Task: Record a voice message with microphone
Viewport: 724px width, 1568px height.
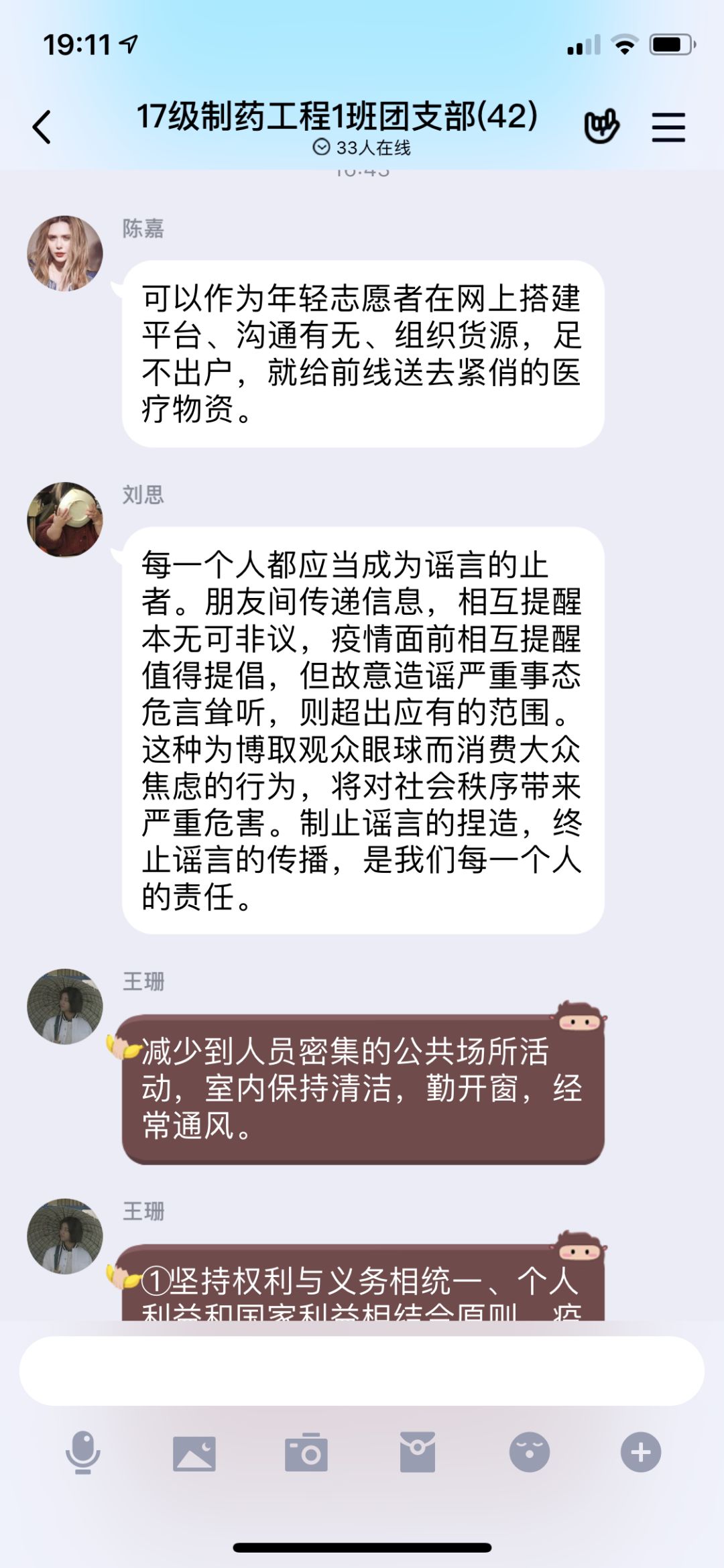Action: pos(82,1452)
